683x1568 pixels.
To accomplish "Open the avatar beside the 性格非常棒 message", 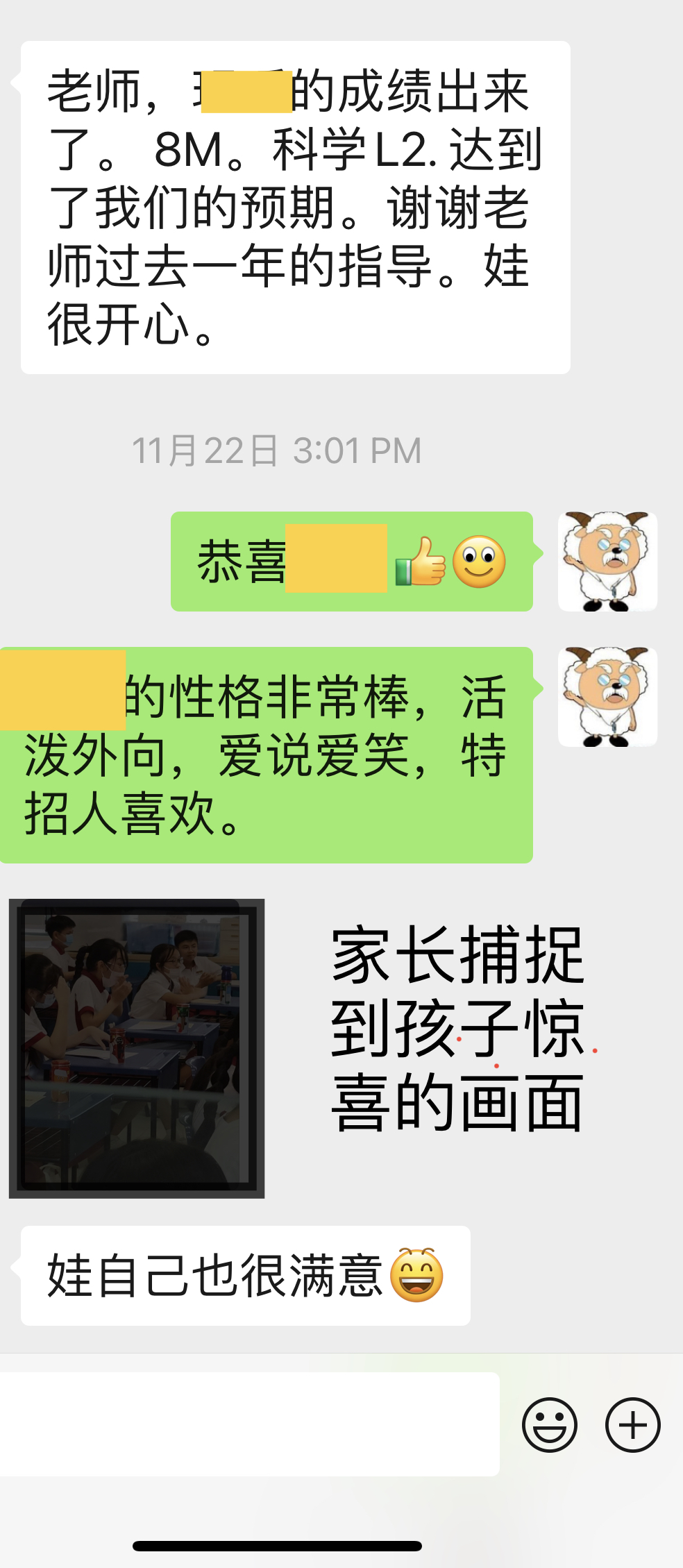I will [x=607, y=697].
